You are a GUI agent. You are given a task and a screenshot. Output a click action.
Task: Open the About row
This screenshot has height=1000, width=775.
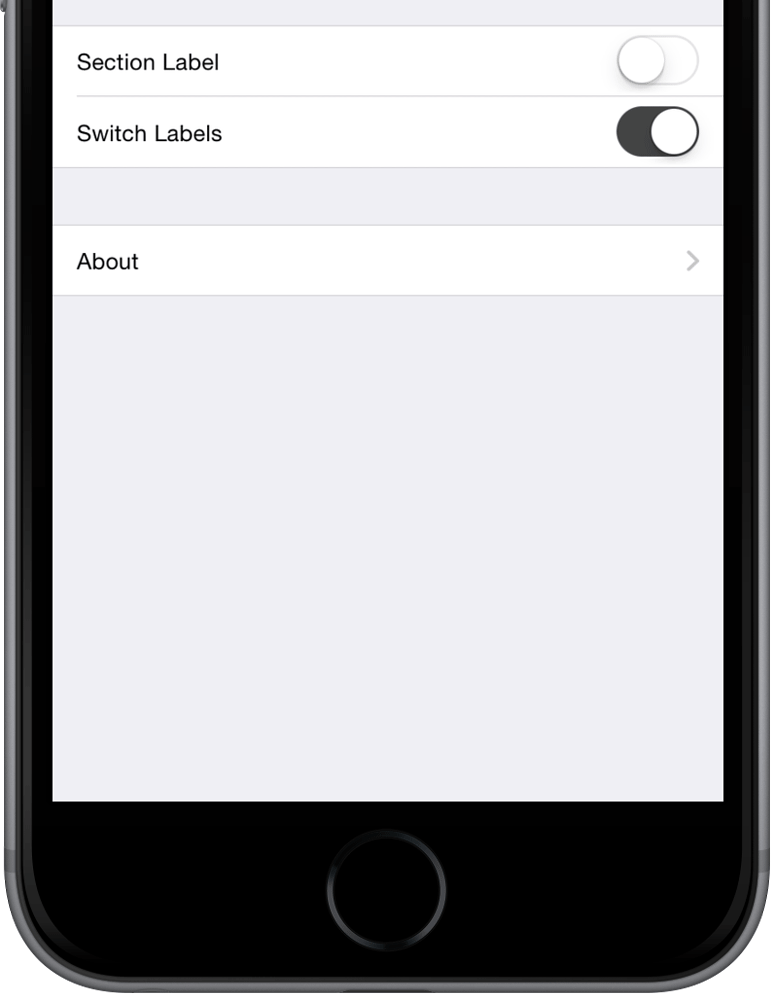click(387, 261)
